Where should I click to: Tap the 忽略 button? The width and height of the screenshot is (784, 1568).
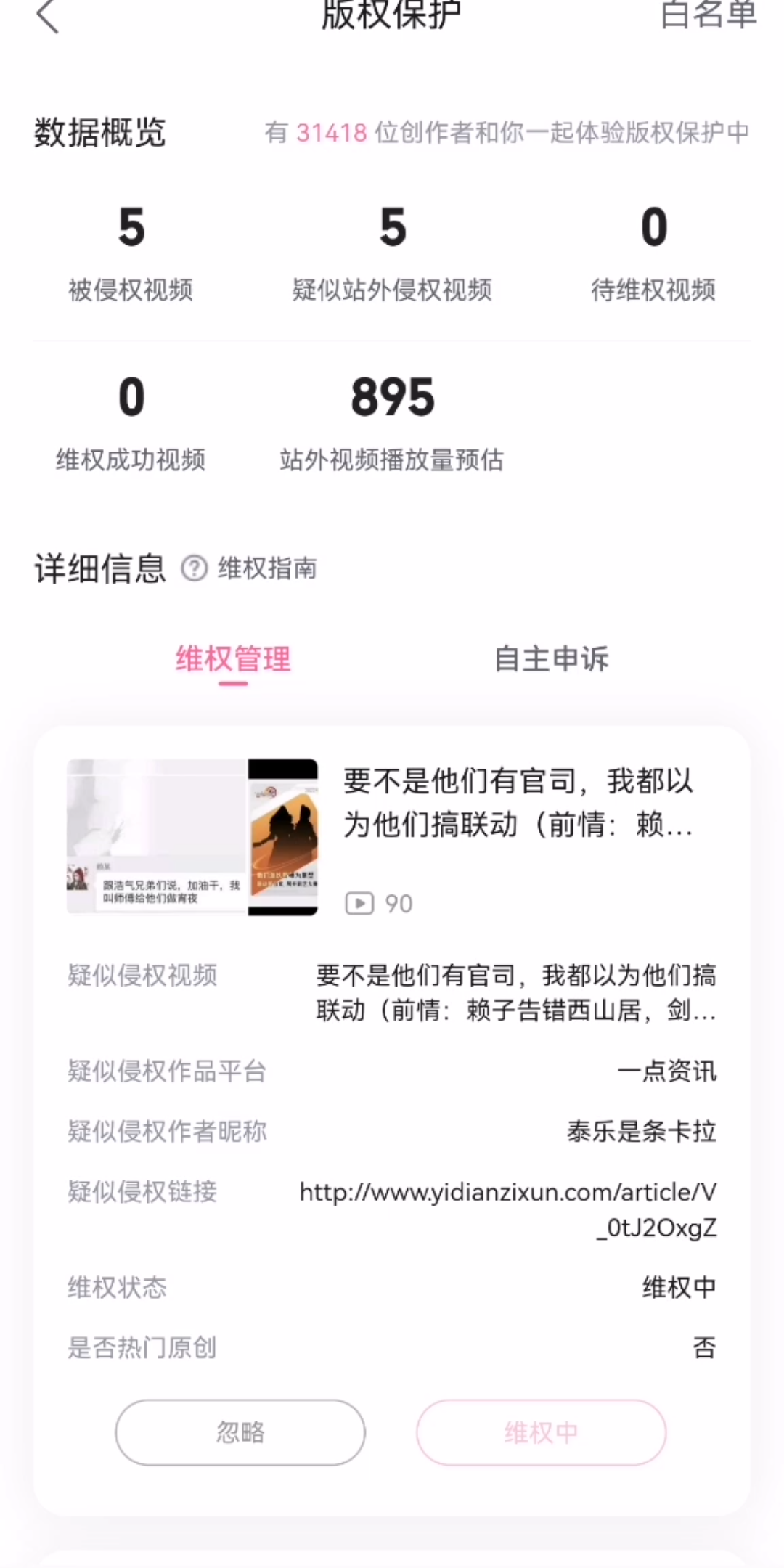point(240,1432)
